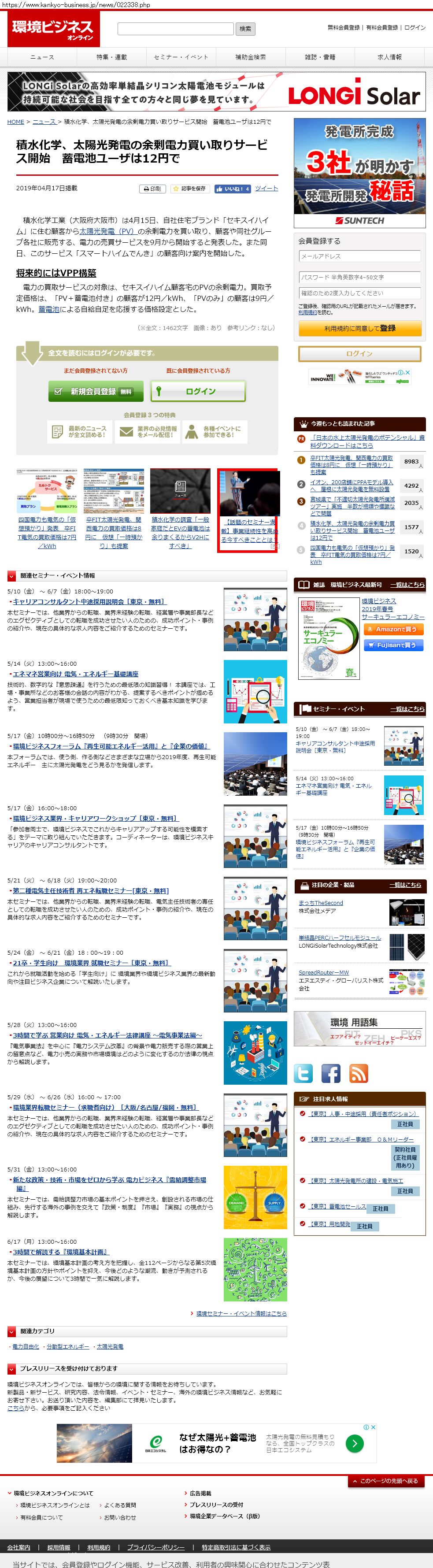Tap このページの先頭へ戻る button
Viewport: 433px width, 1568px height.
(x=386, y=1481)
